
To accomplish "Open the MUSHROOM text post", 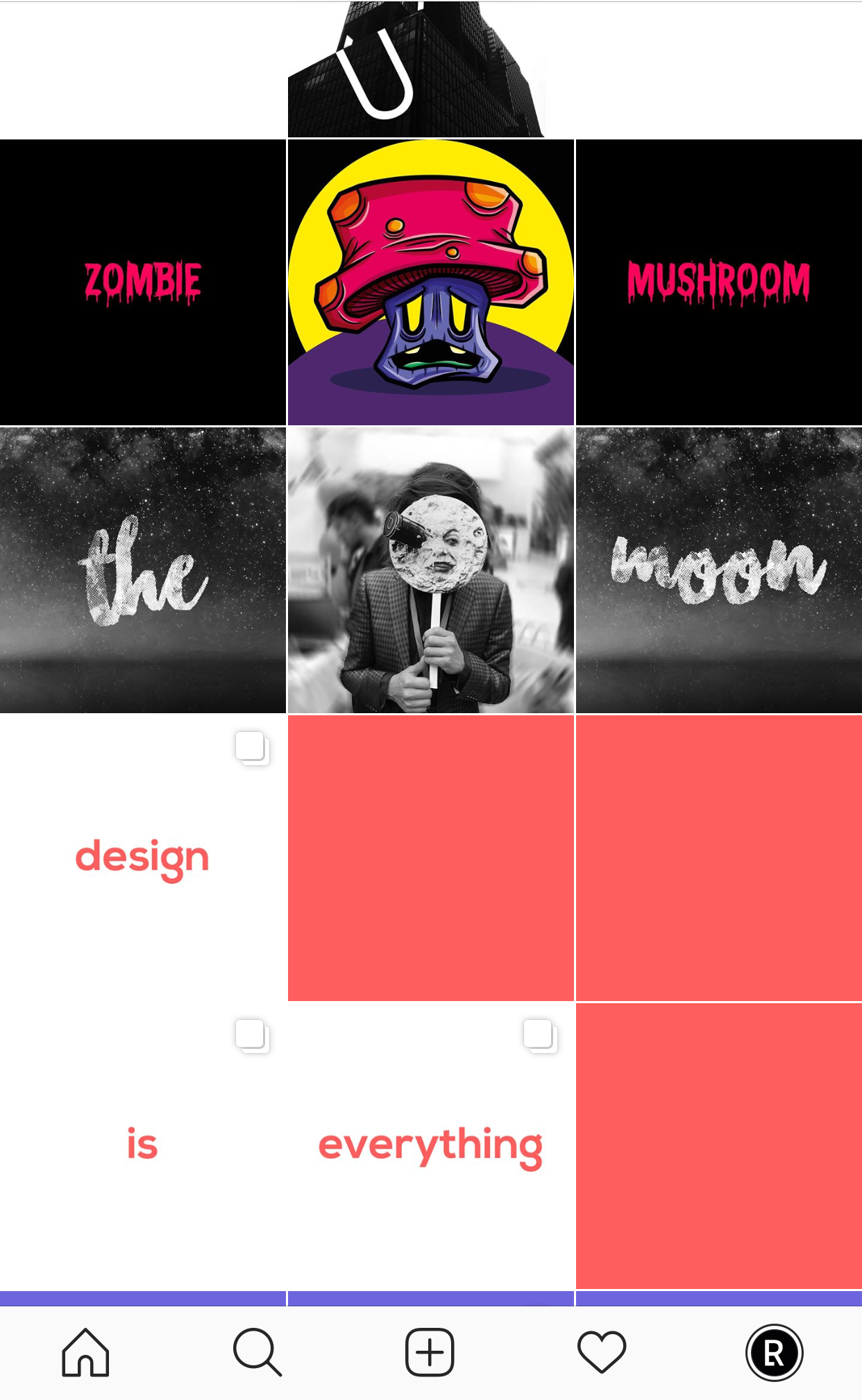I will [719, 282].
